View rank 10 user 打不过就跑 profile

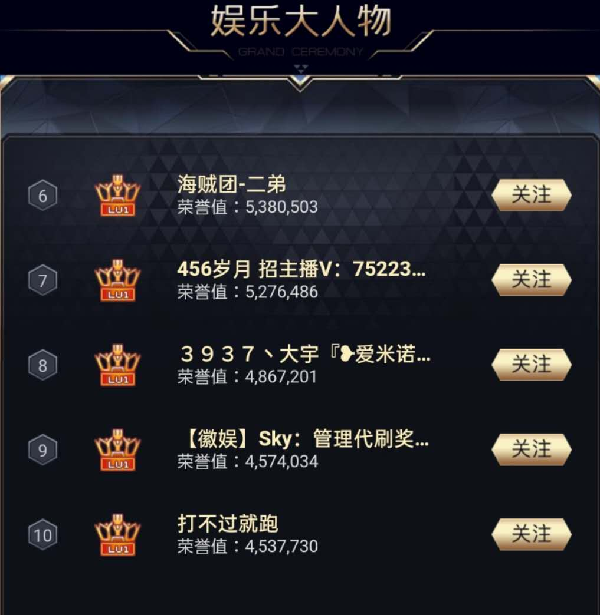[227, 525]
